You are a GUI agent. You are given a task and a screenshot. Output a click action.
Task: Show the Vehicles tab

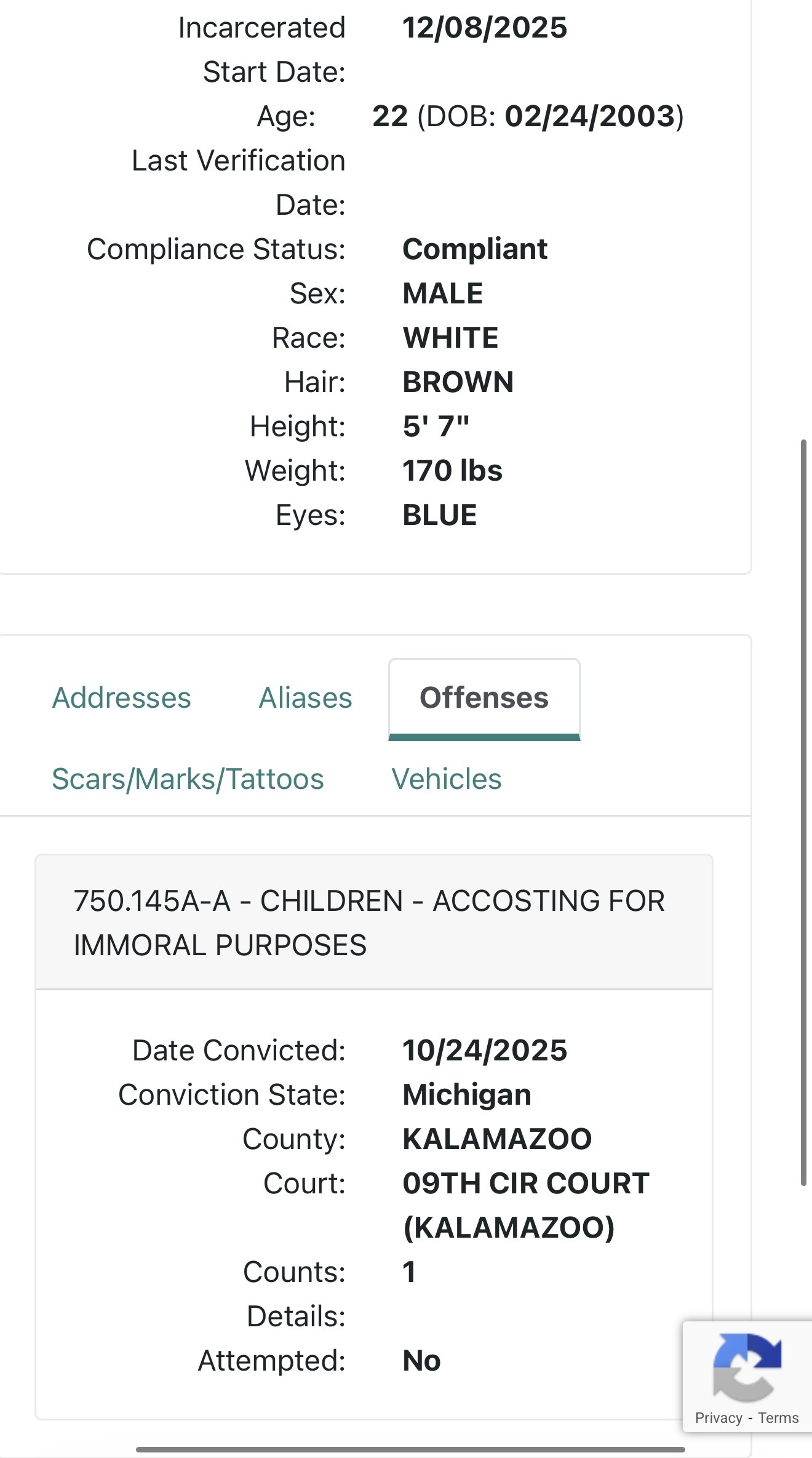tap(447, 779)
